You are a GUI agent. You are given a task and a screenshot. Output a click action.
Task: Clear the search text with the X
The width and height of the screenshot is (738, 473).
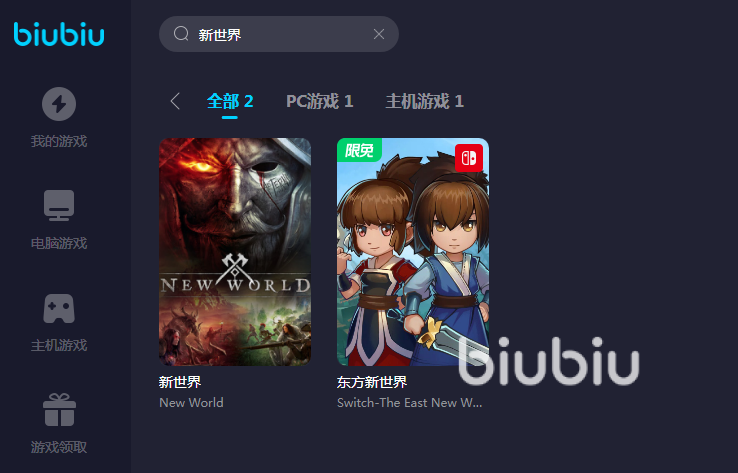[379, 34]
